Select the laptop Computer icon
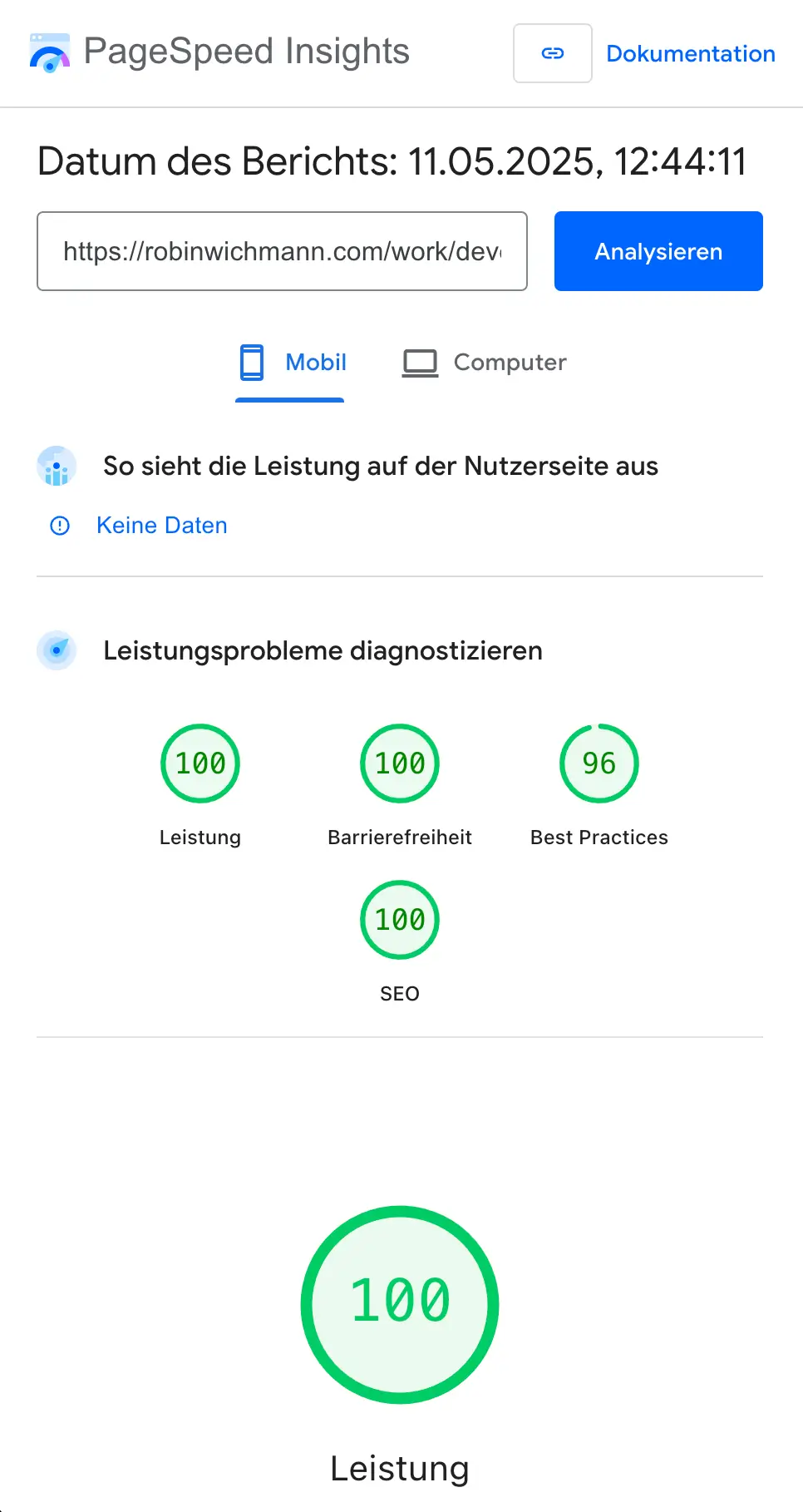 pos(421,362)
